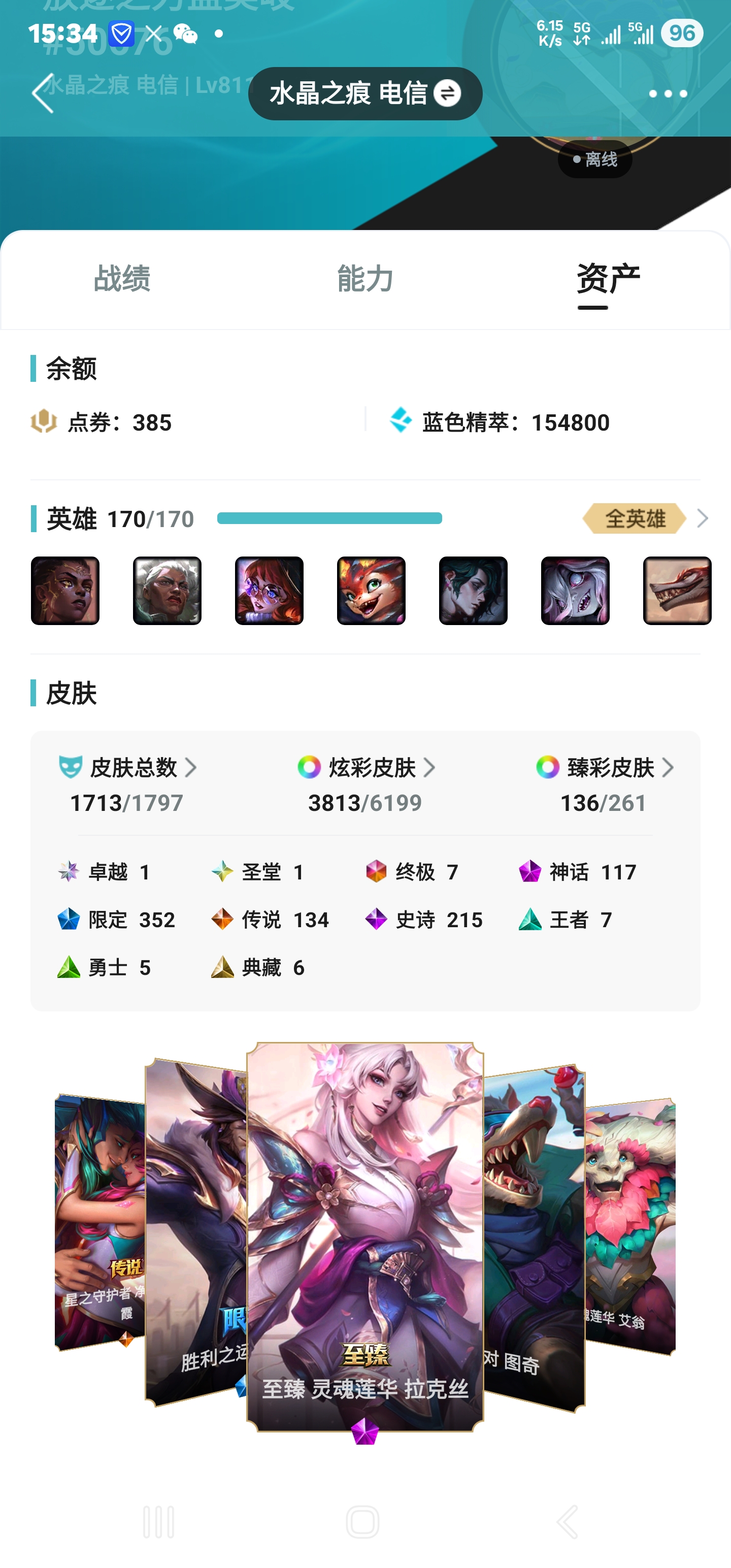This screenshot has width=731, height=1568.
Task: Open the three-dot overflow menu
Action: pos(668,93)
